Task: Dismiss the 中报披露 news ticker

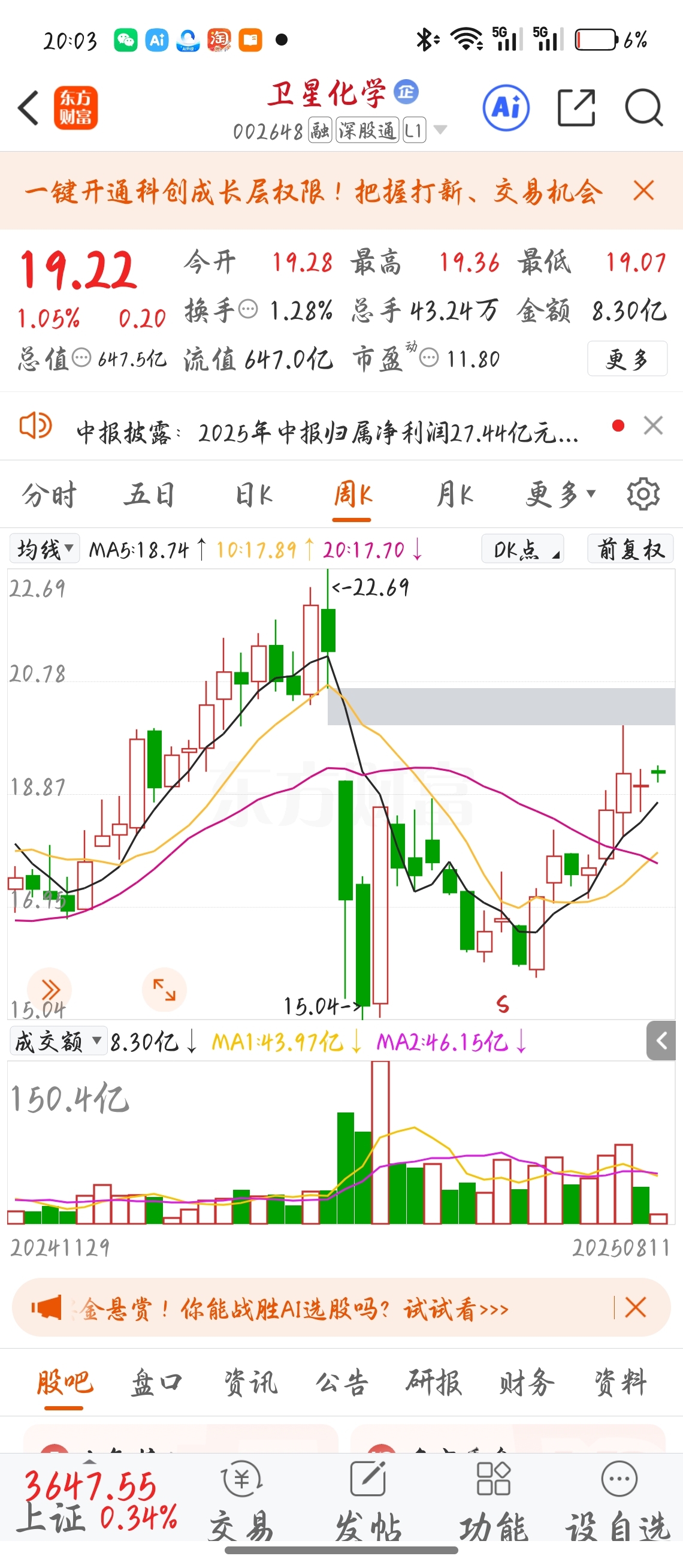Action: pos(652,426)
